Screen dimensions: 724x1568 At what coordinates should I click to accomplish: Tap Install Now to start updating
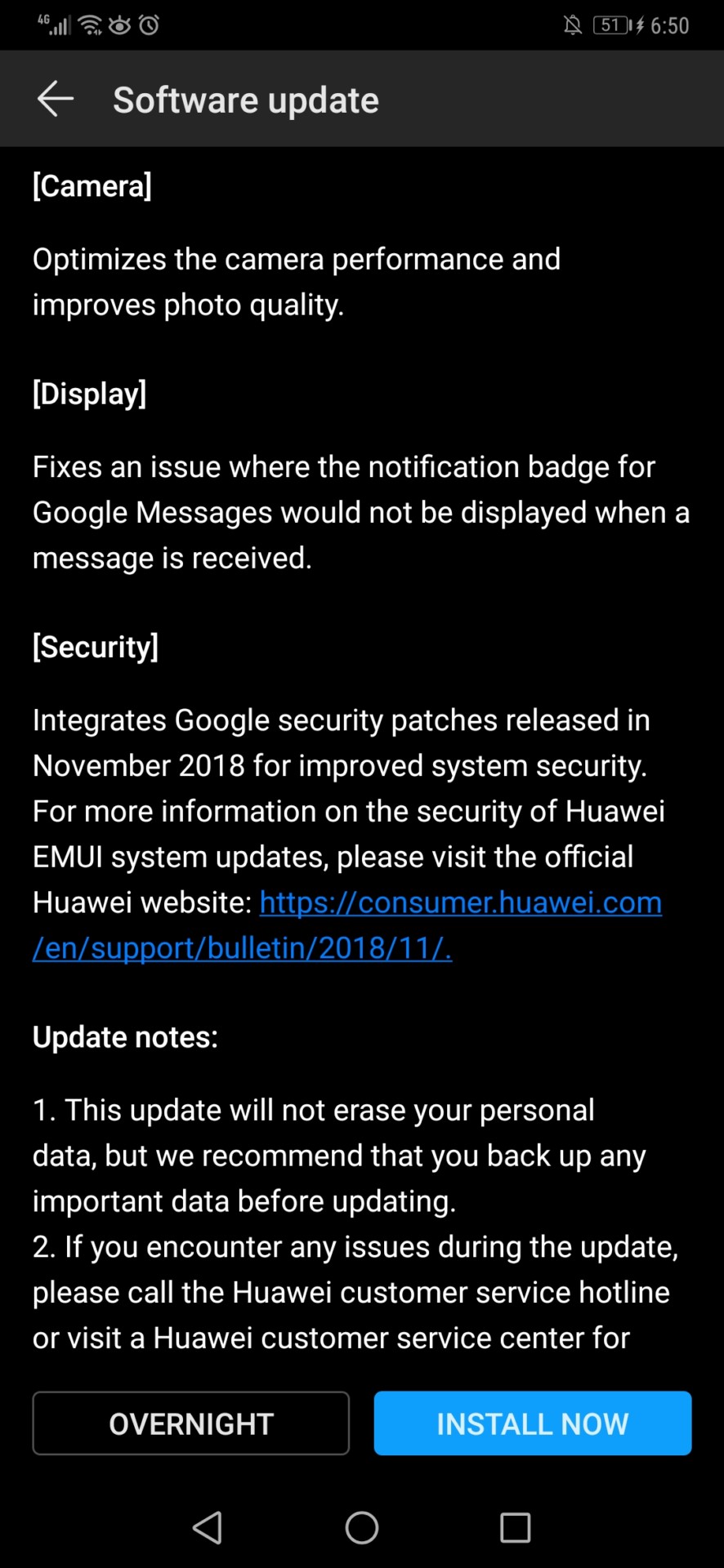pos(532,1423)
